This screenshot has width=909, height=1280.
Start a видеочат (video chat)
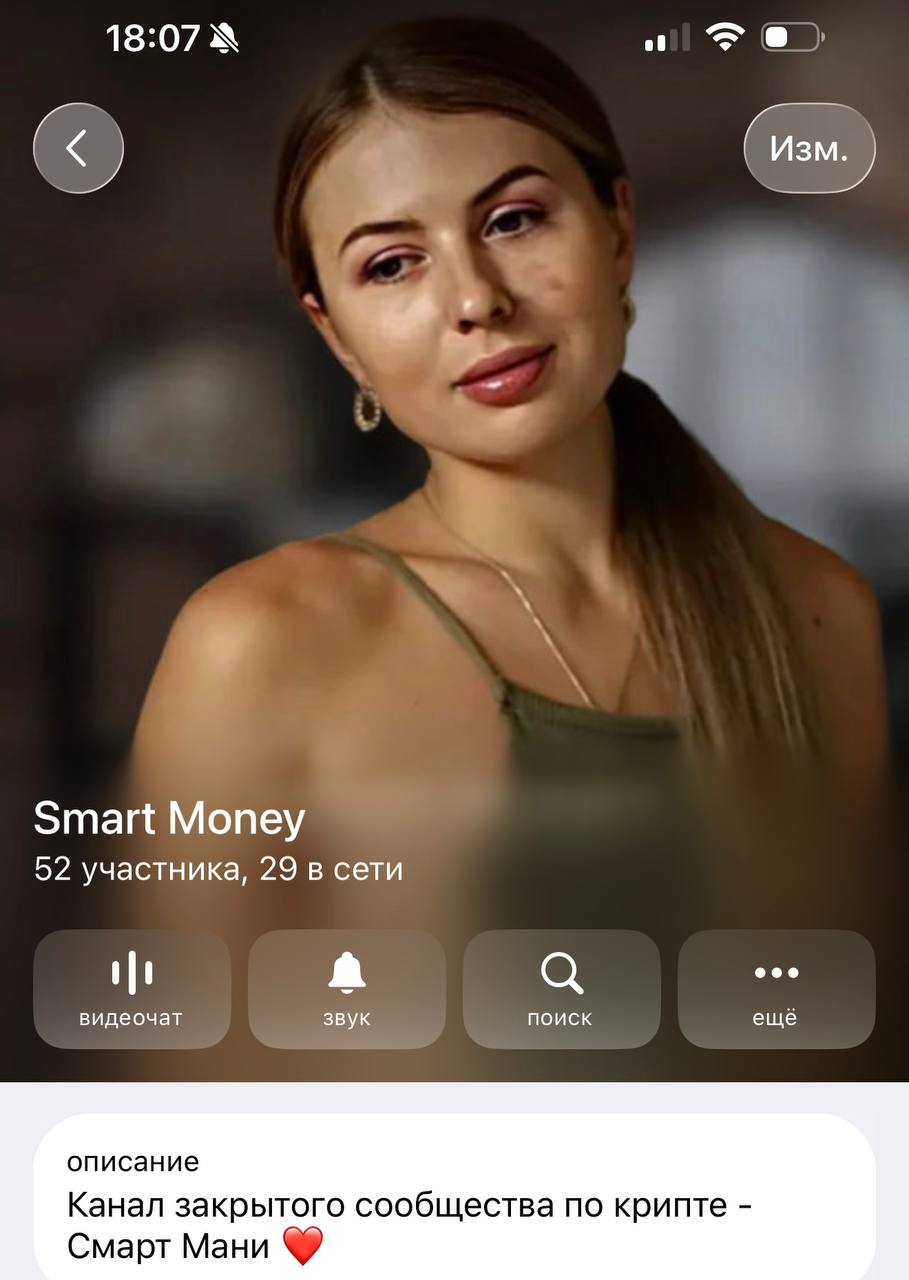tap(131, 988)
